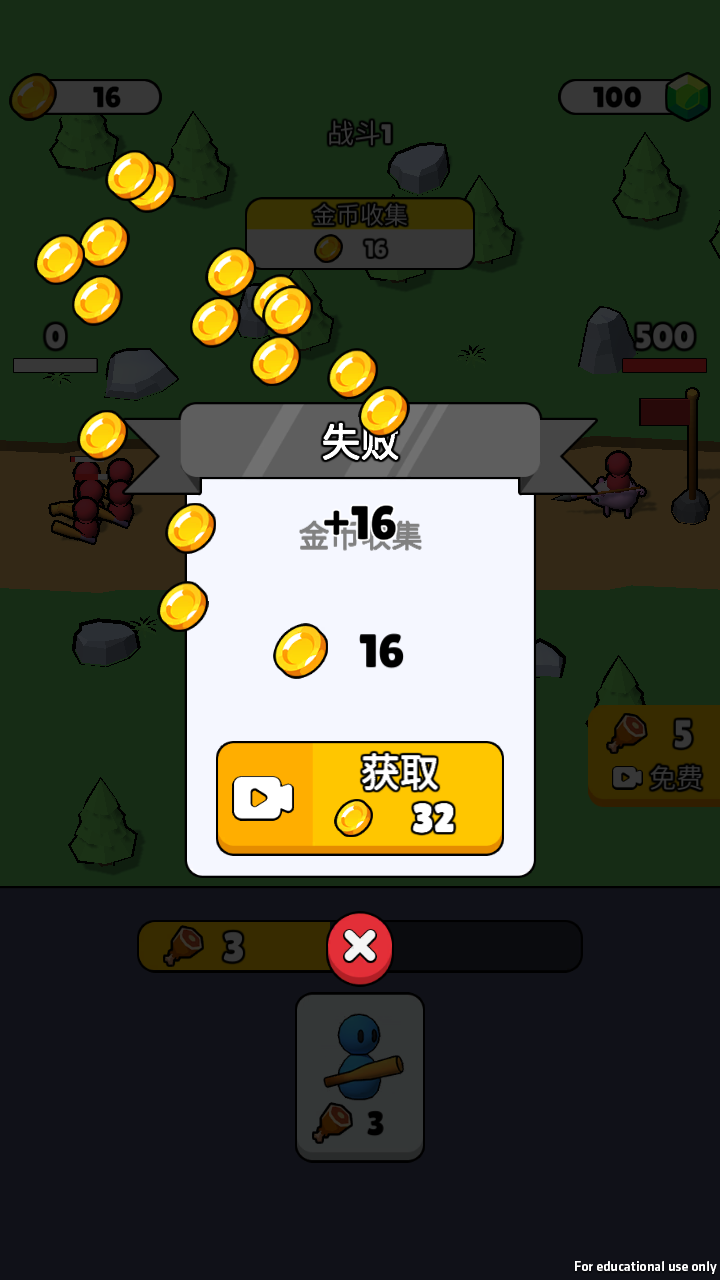
Task: Select the club warrior unit card
Action: tap(360, 1076)
